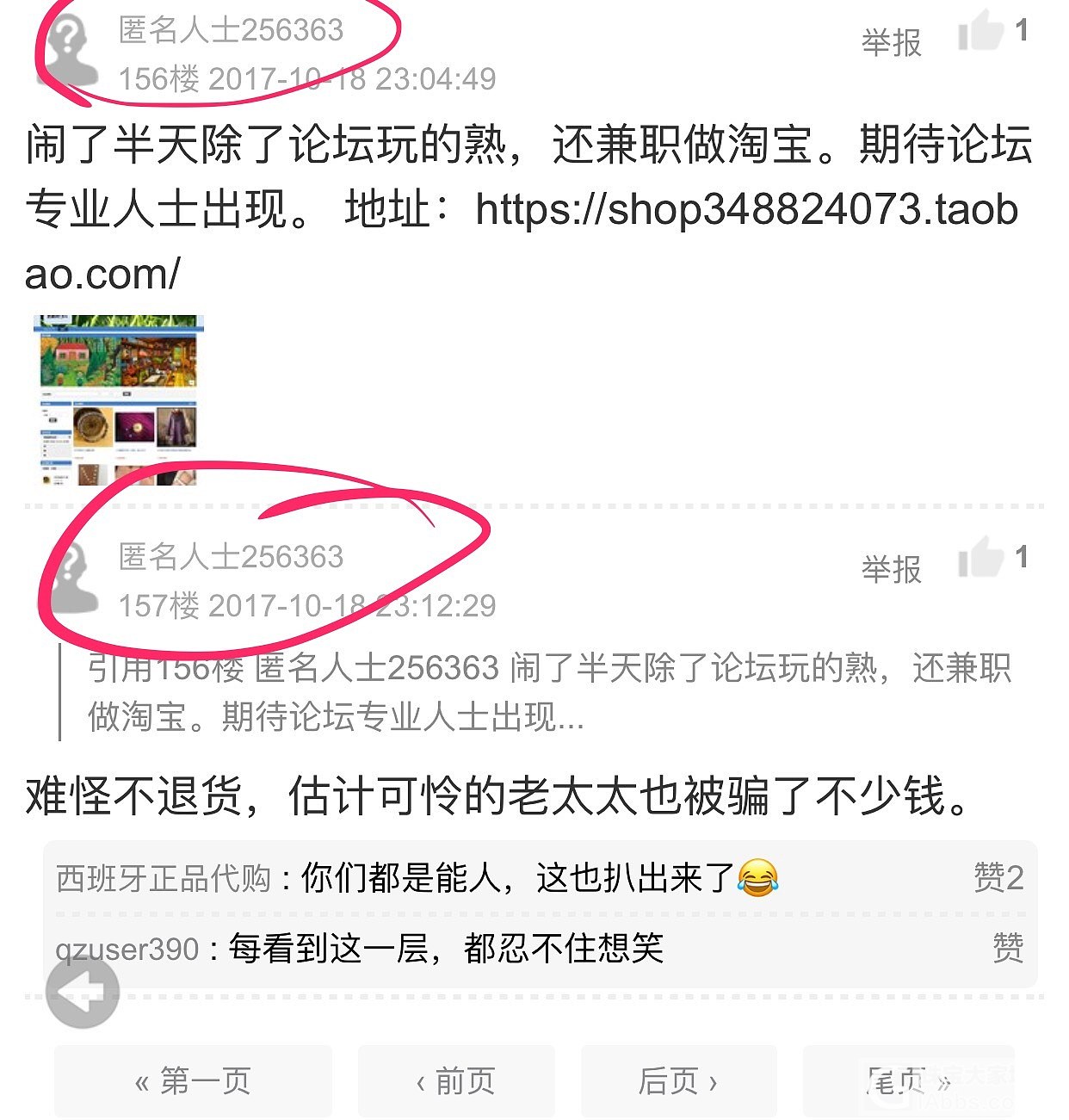Viewport: 1069px width, 1120px height.
Task: Report the 156楼 post
Action: tap(891, 41)
